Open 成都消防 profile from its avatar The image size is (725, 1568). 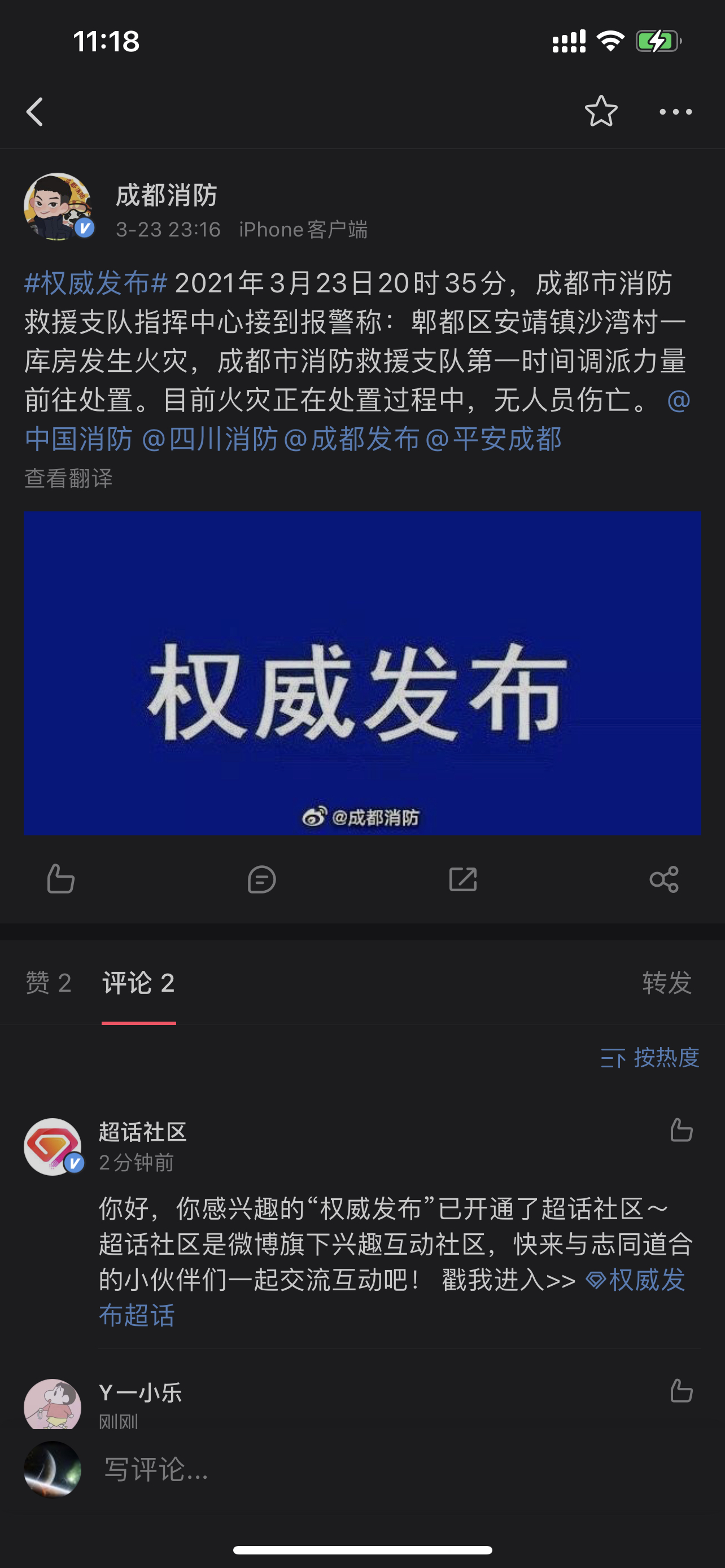(x=57, y=207)
